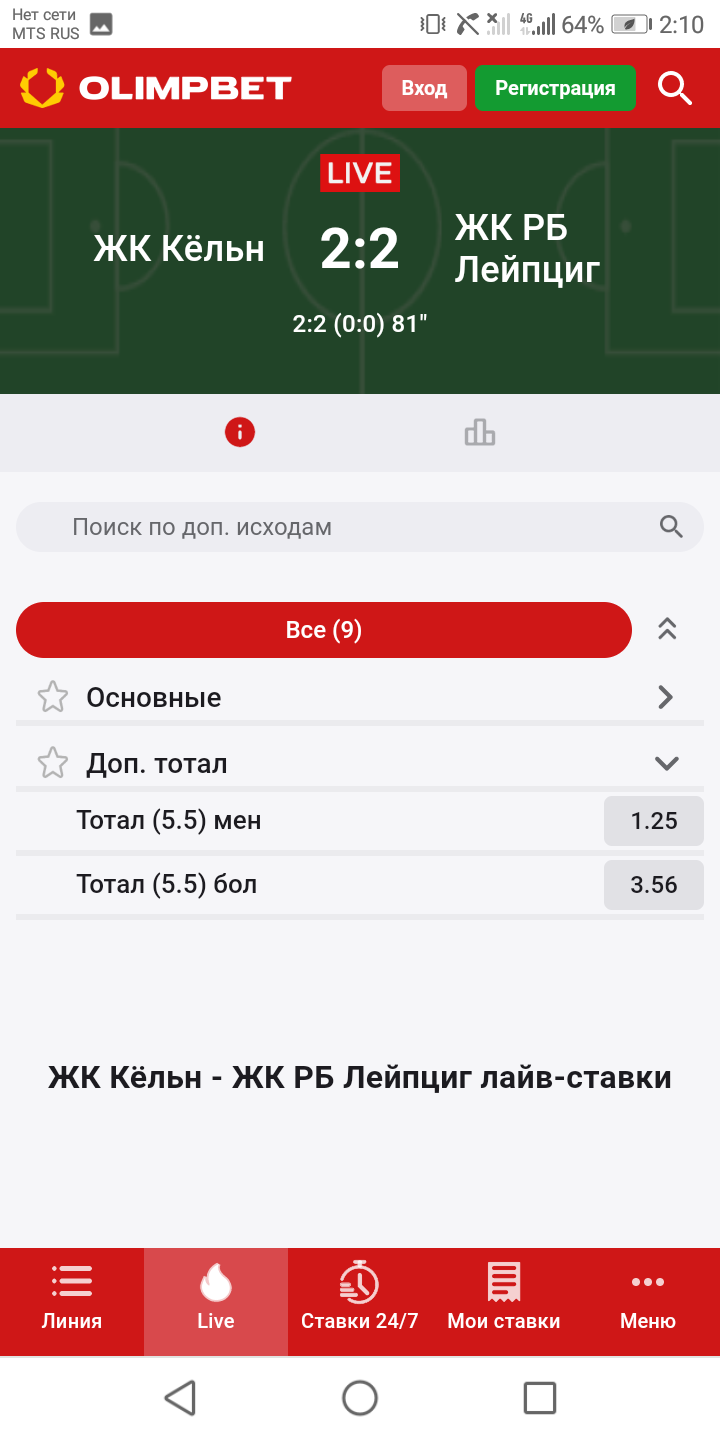The width and height of the screenshot is (720, 1440).
Task: Switch to the statistics chart tab
Action: 480,432
